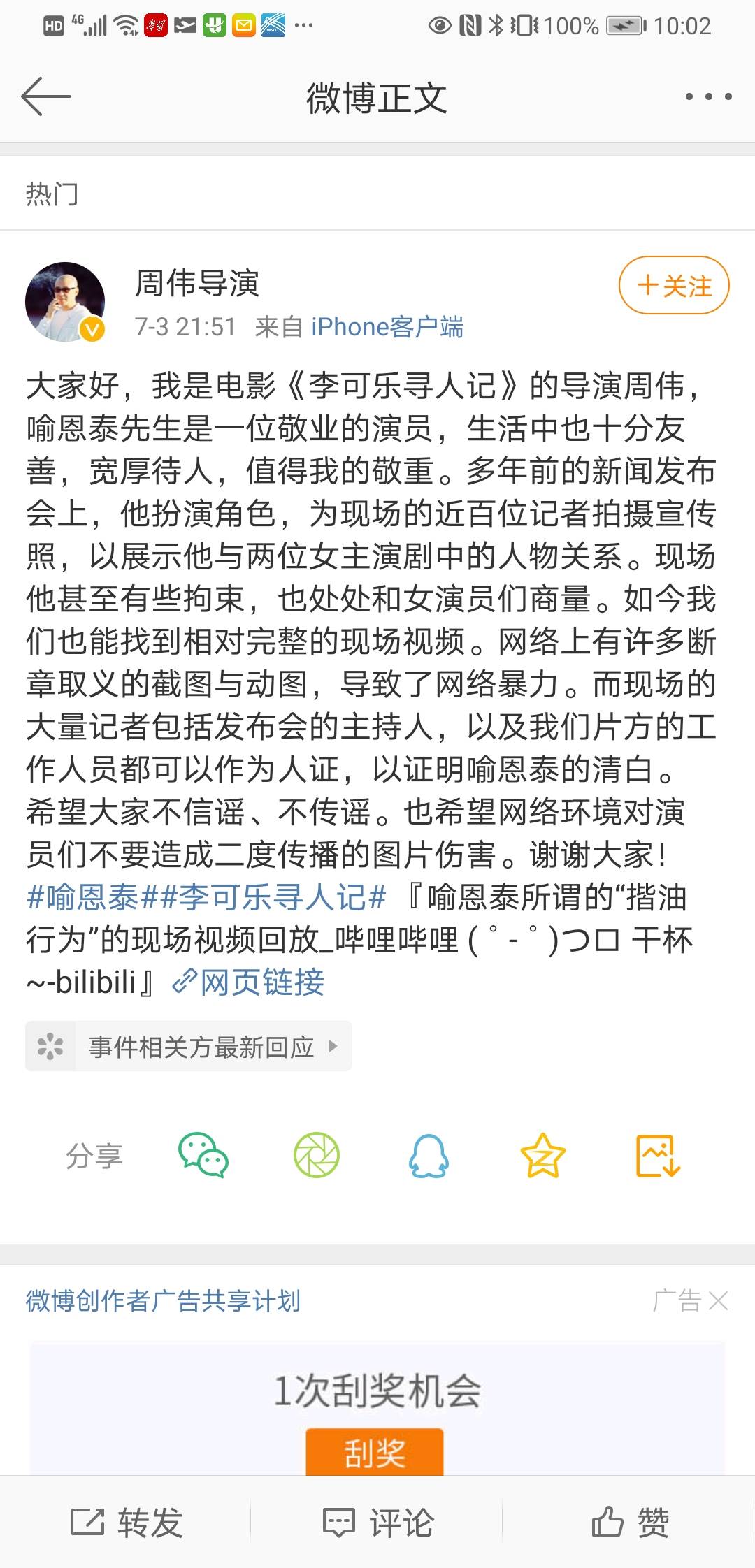Open comments with the 评论 button
The height and width of the screenshot is (1568, 755).
pos(378,1523)
